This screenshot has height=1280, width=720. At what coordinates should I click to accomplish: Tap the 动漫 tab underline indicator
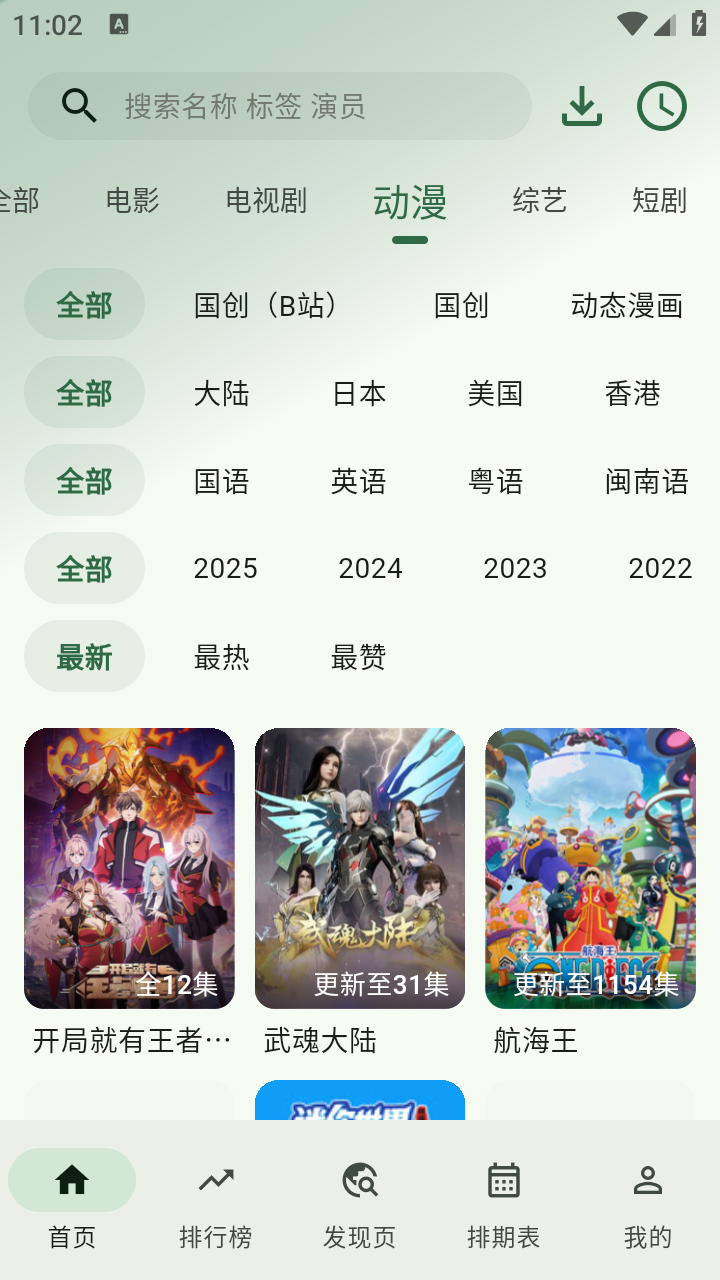408,237
